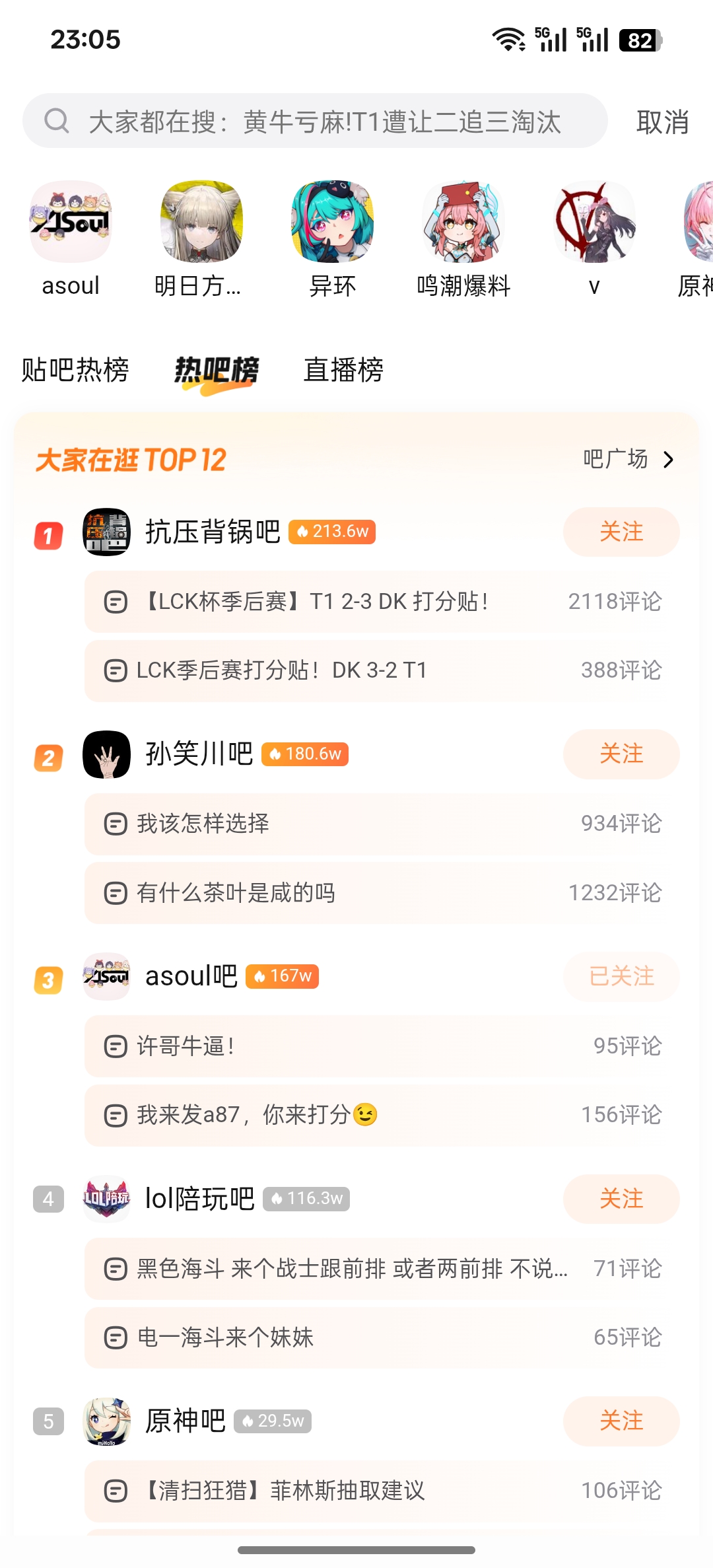Open the 明日方… shortcut icon
The image size is (713, 1568).
[201, 222]
